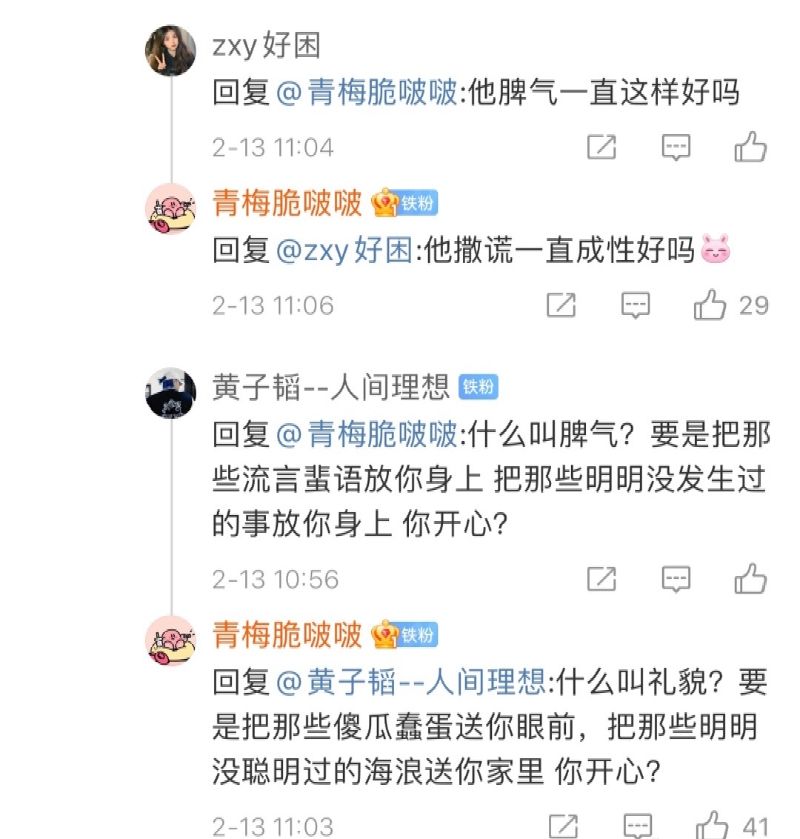
Task: Tap the @青梅脆啵啵 mention in zxy好困's comment
Action: point(365,93)
